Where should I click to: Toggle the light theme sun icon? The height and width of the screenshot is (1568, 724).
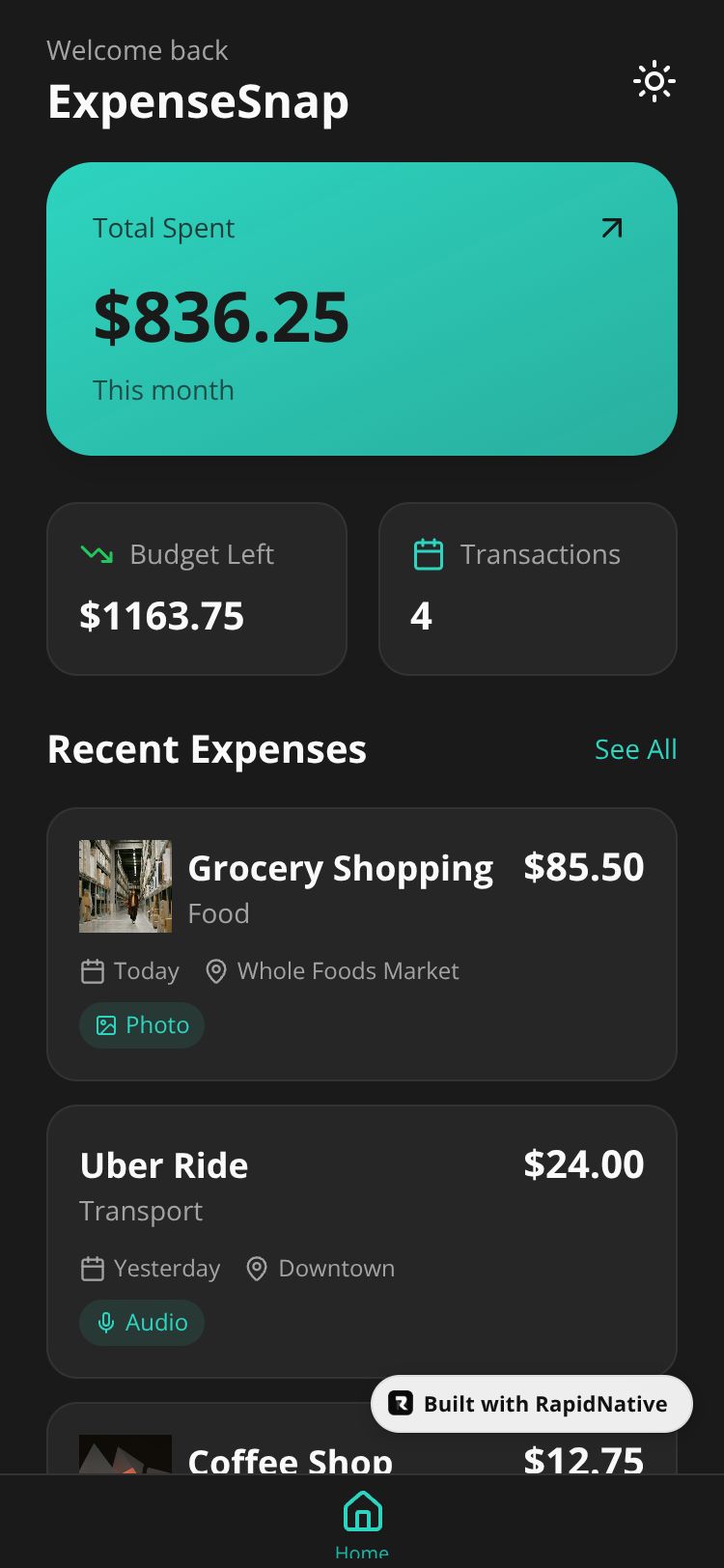(x=654, y=82)
